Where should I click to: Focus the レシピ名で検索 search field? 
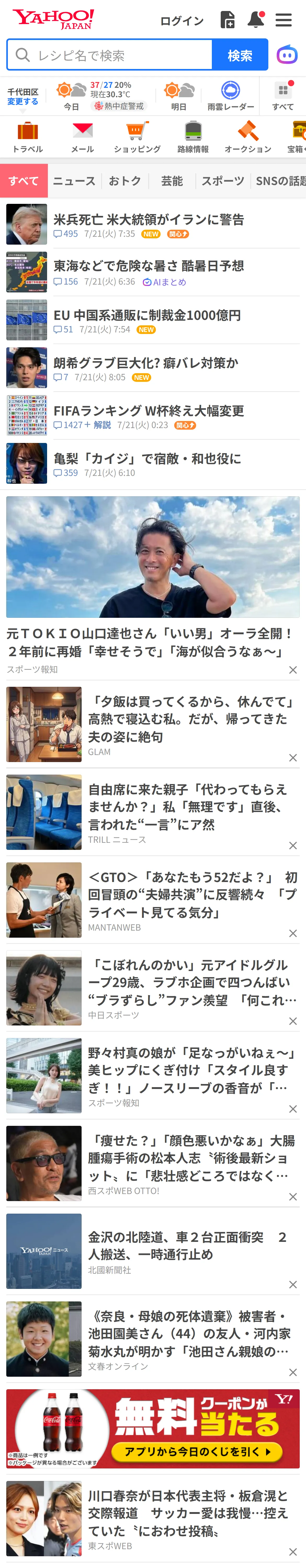pyautogui.click(x=110, y=55)
